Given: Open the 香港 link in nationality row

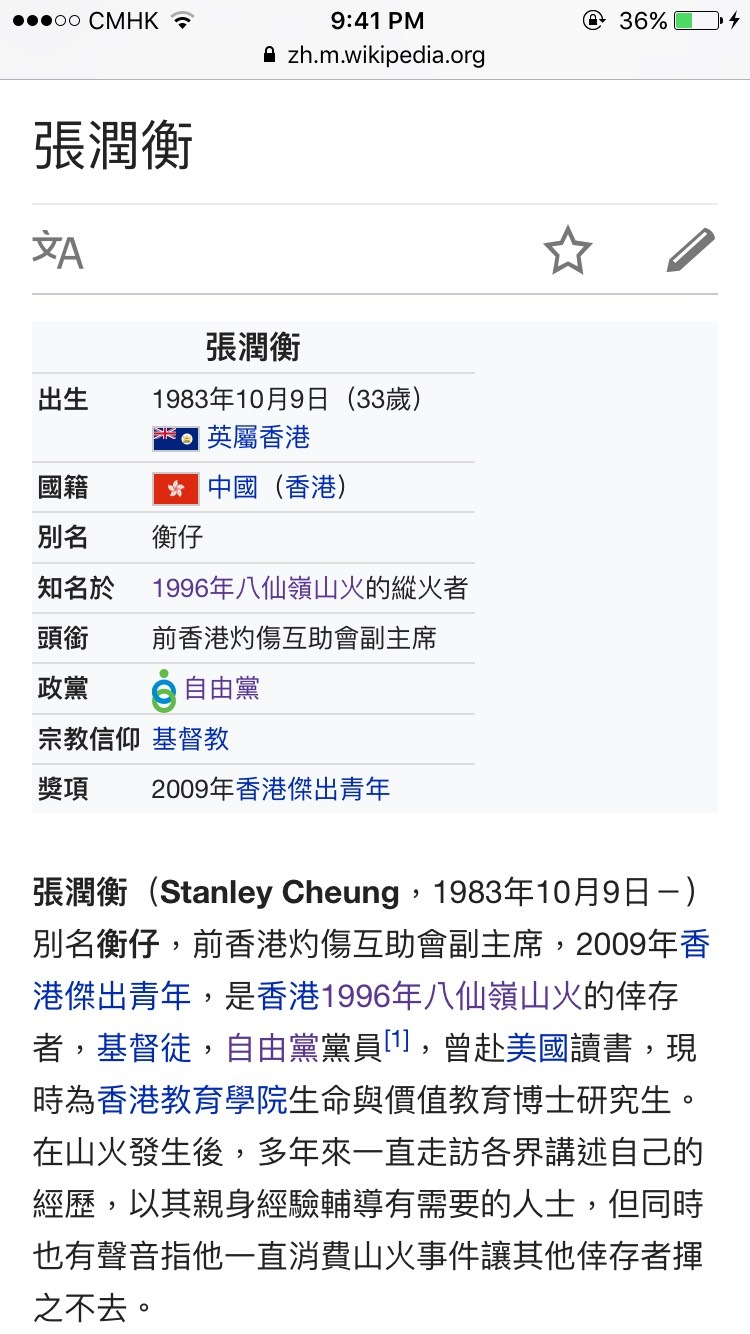Looking at the screenshot, I should [x=310, y=487].
